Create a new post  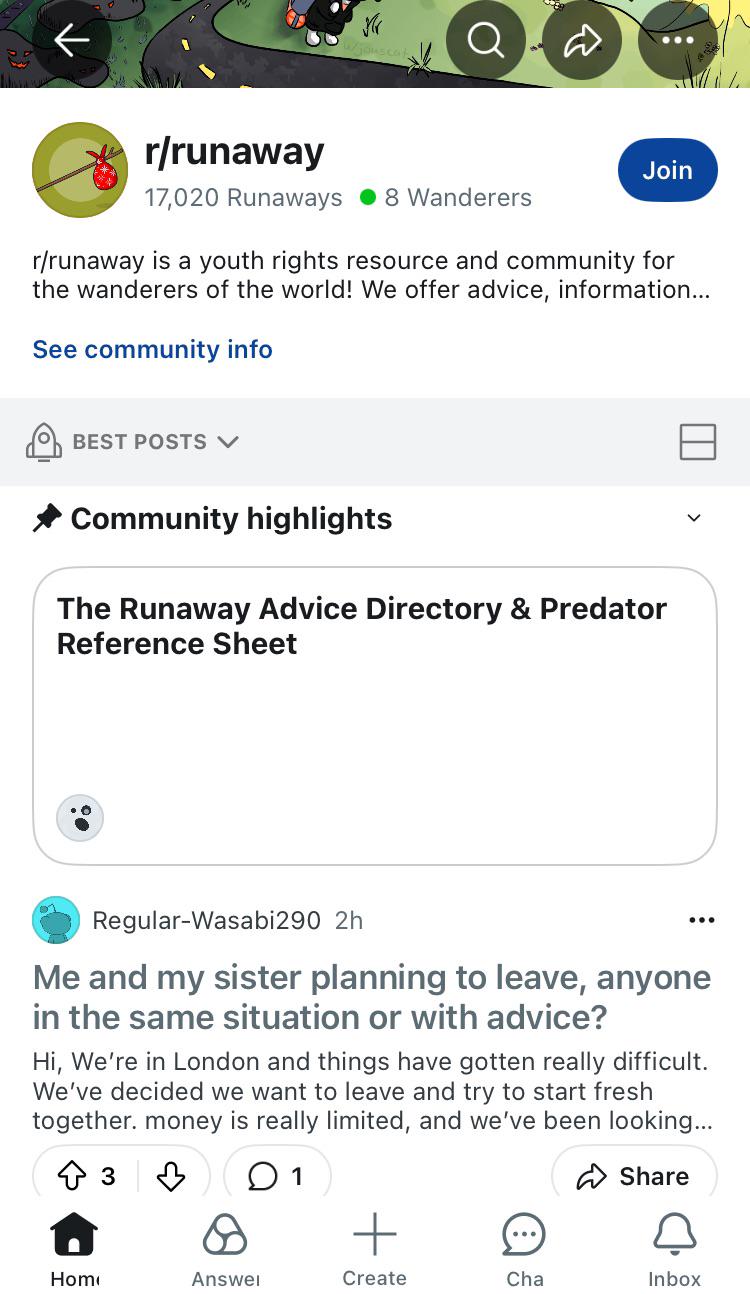(x=375, y=1250)
